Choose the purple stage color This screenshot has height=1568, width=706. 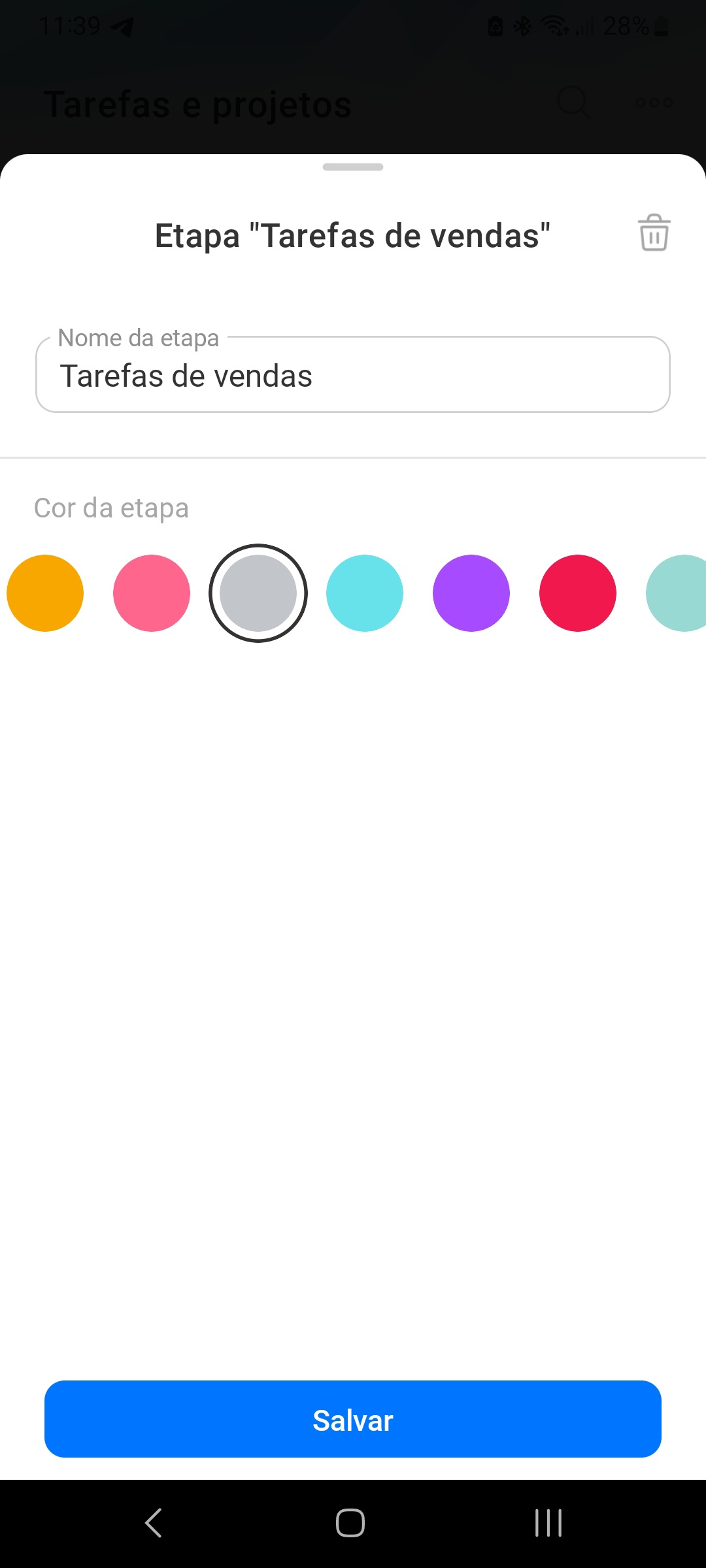coord(471,593)
